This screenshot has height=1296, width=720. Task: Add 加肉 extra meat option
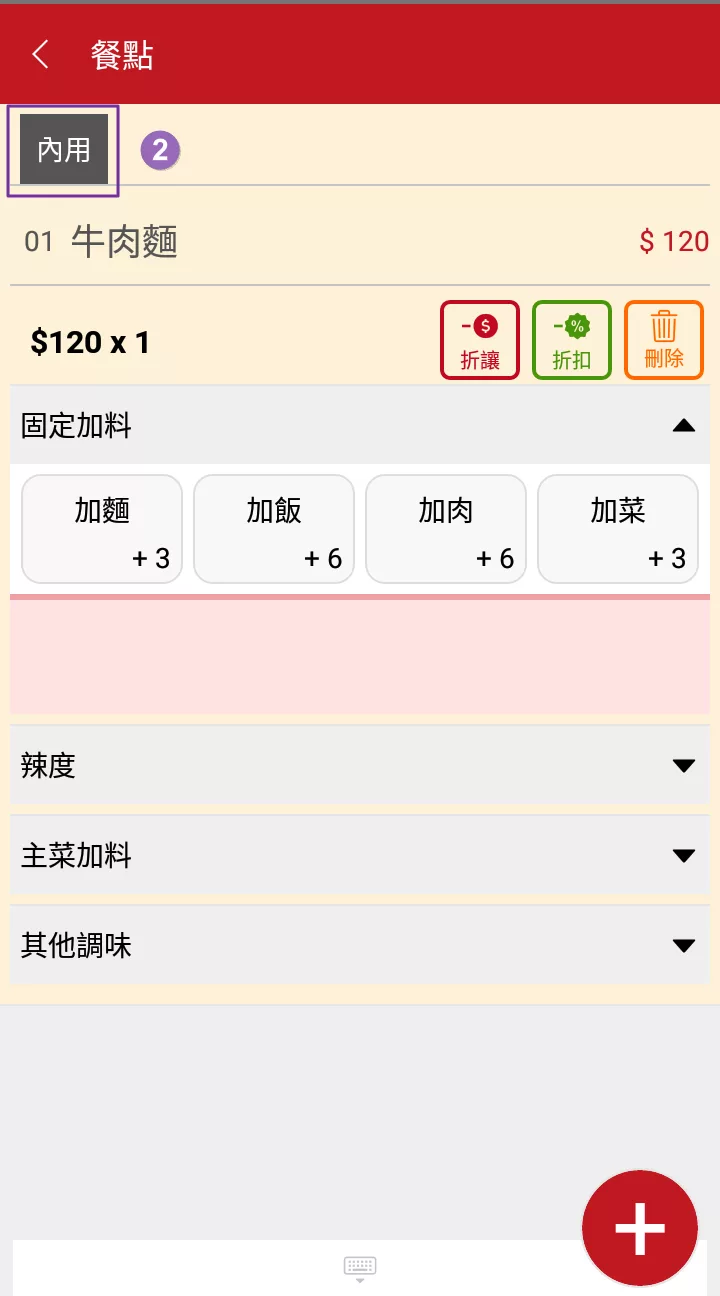pos(446,529)
